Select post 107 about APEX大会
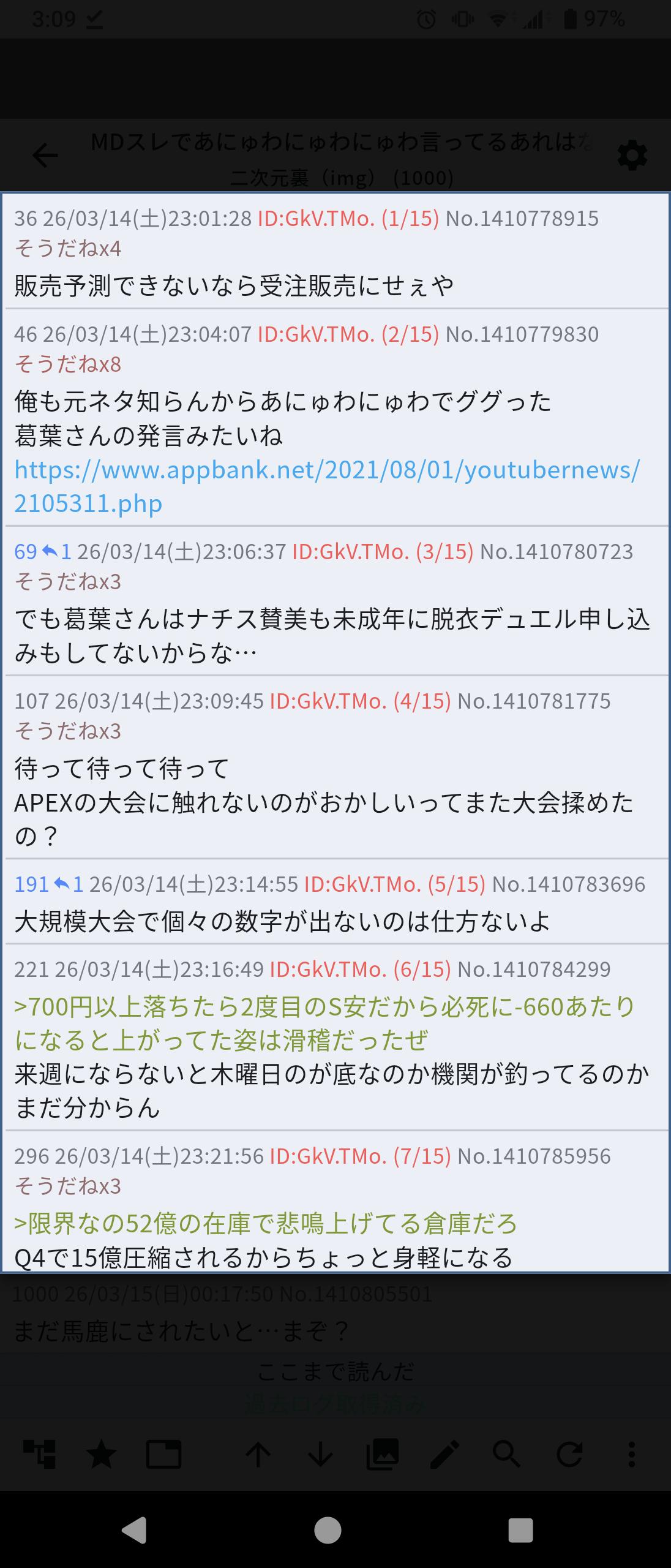671x1568 pixels. point(323,802)
